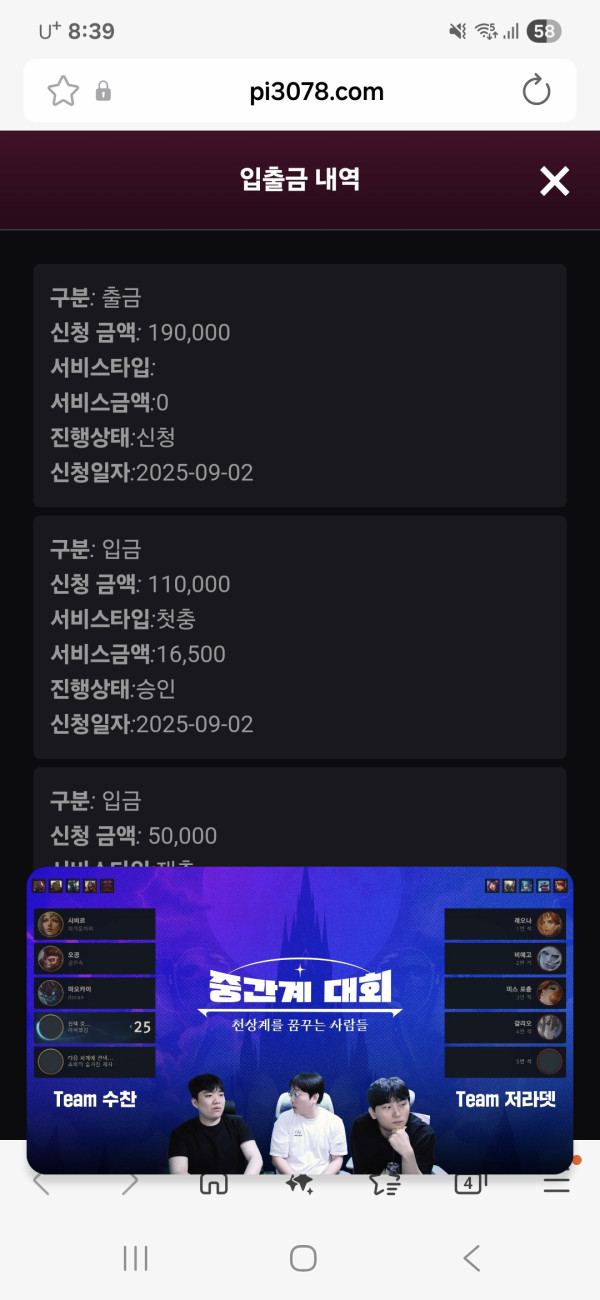
Task: Close the 입출금 내역 panel
Action: pos(554,181)
